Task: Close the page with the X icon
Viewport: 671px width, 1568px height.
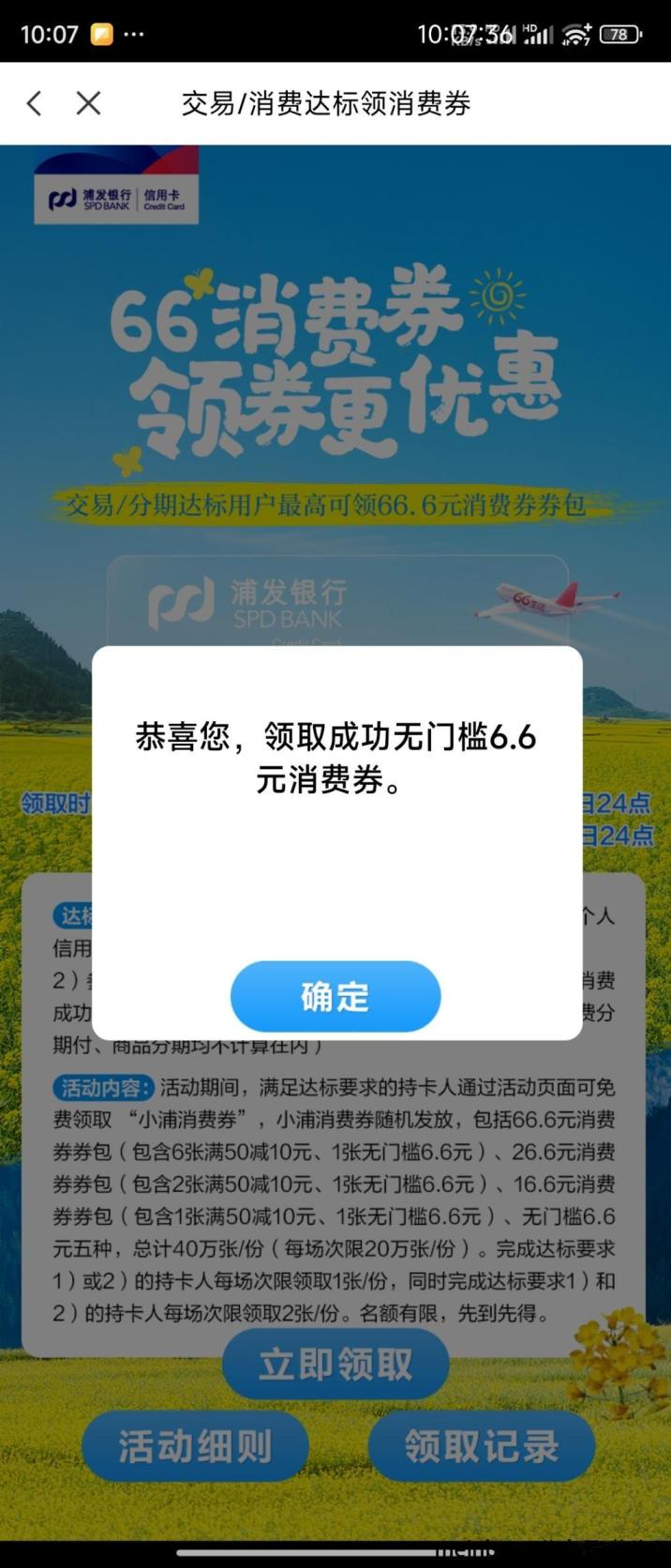Action: click(x=88, y=103)
